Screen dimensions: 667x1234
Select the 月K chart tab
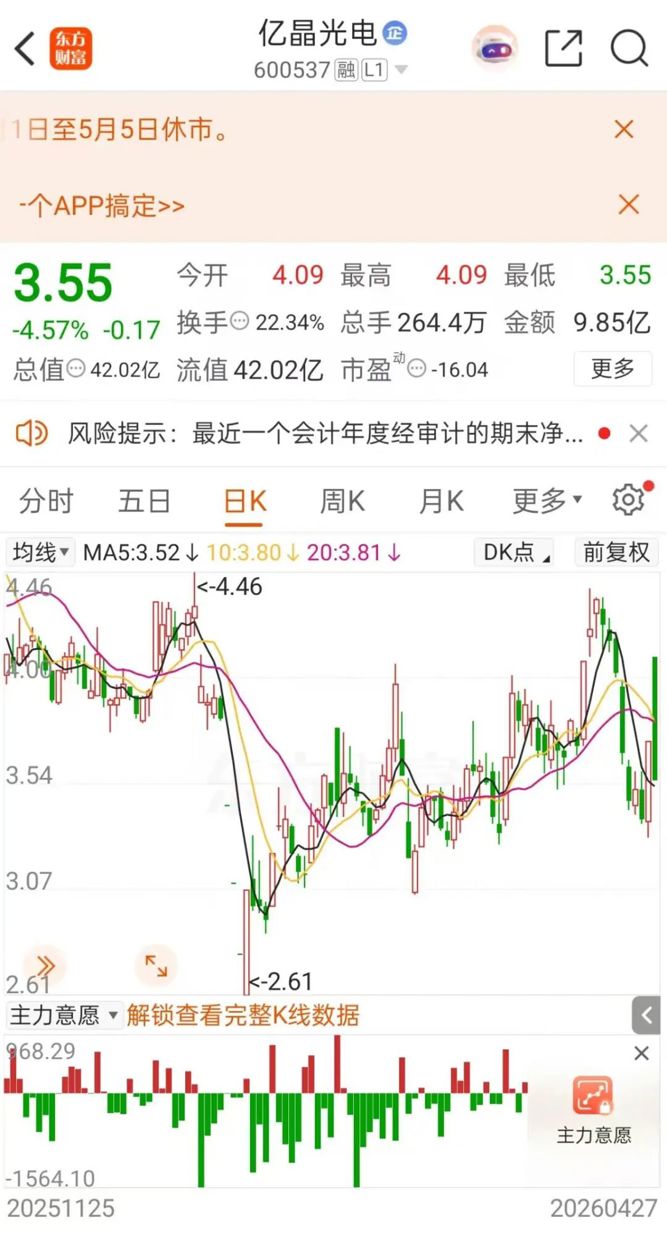pos(441,501)
